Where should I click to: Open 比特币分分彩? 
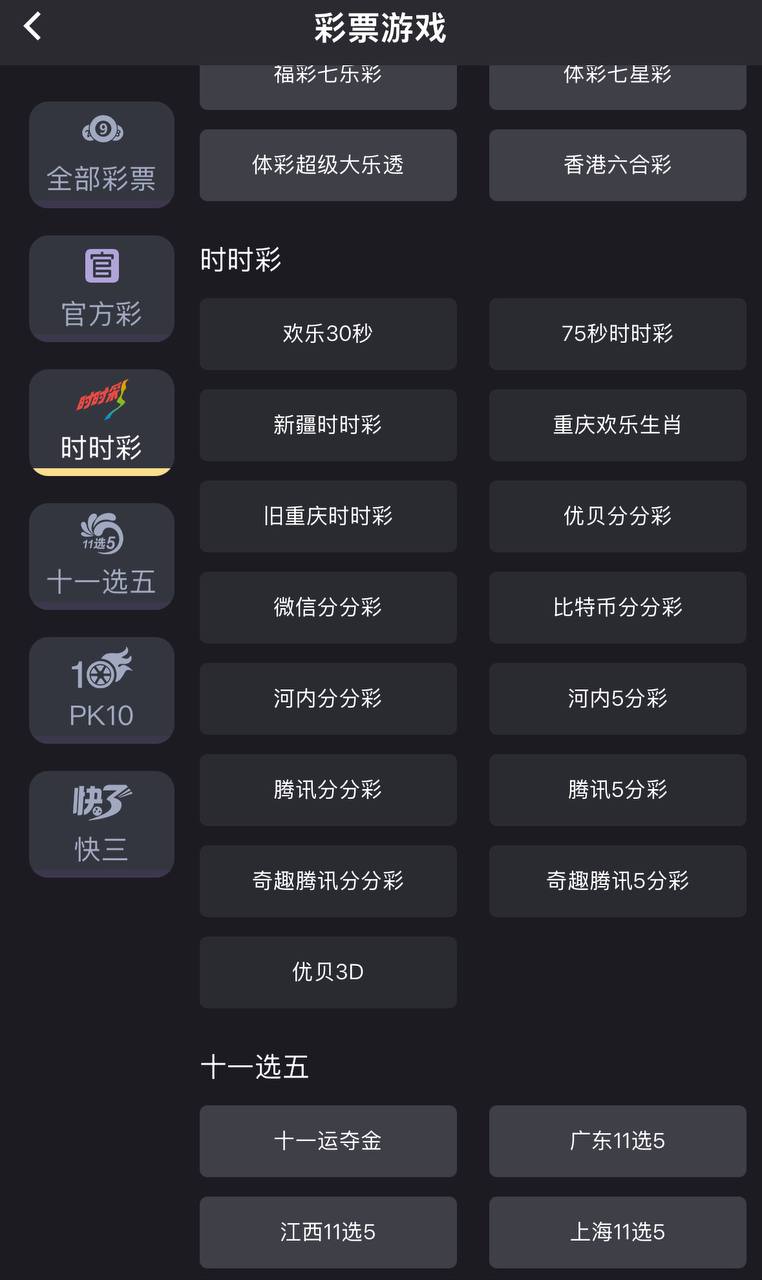617,607
